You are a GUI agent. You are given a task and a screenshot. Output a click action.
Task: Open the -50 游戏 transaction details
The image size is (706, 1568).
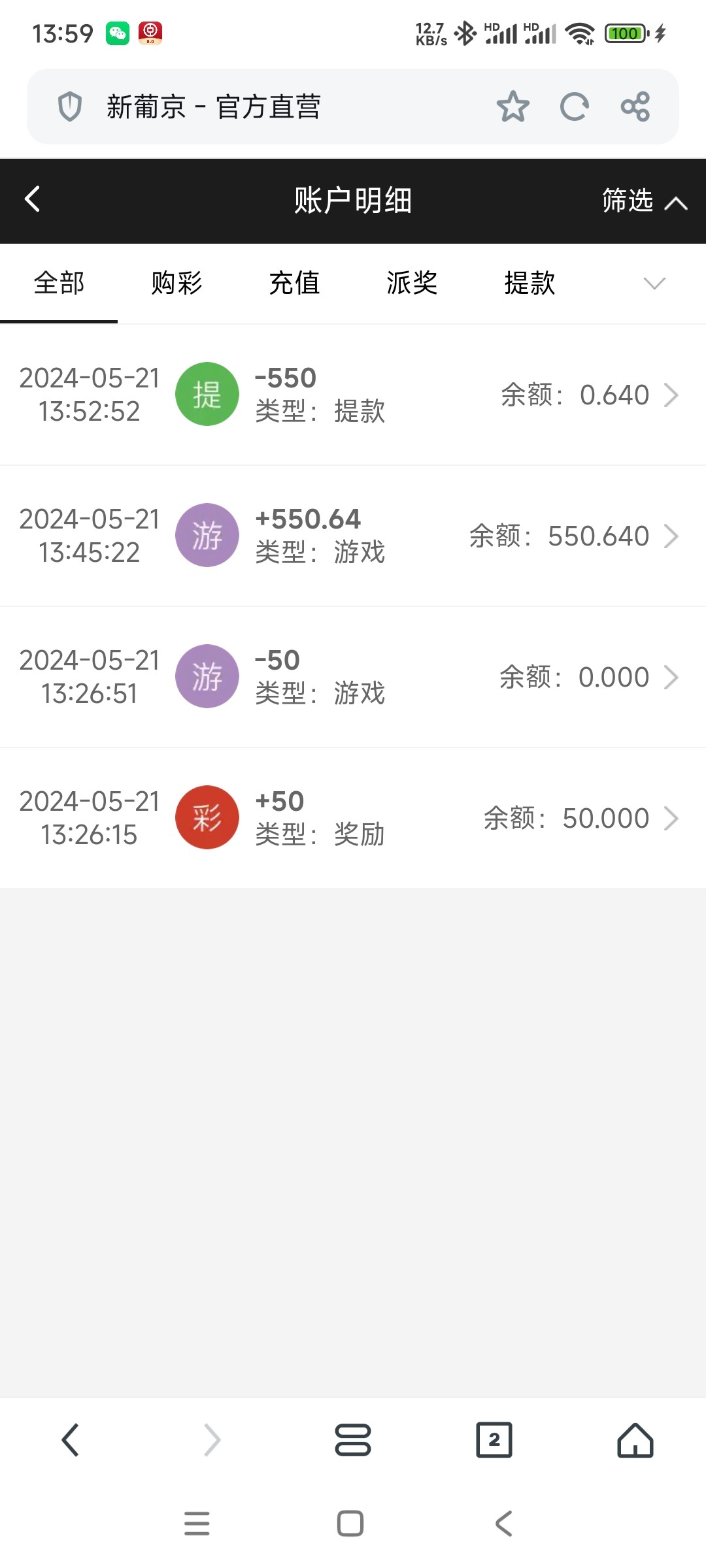[353, 677]
